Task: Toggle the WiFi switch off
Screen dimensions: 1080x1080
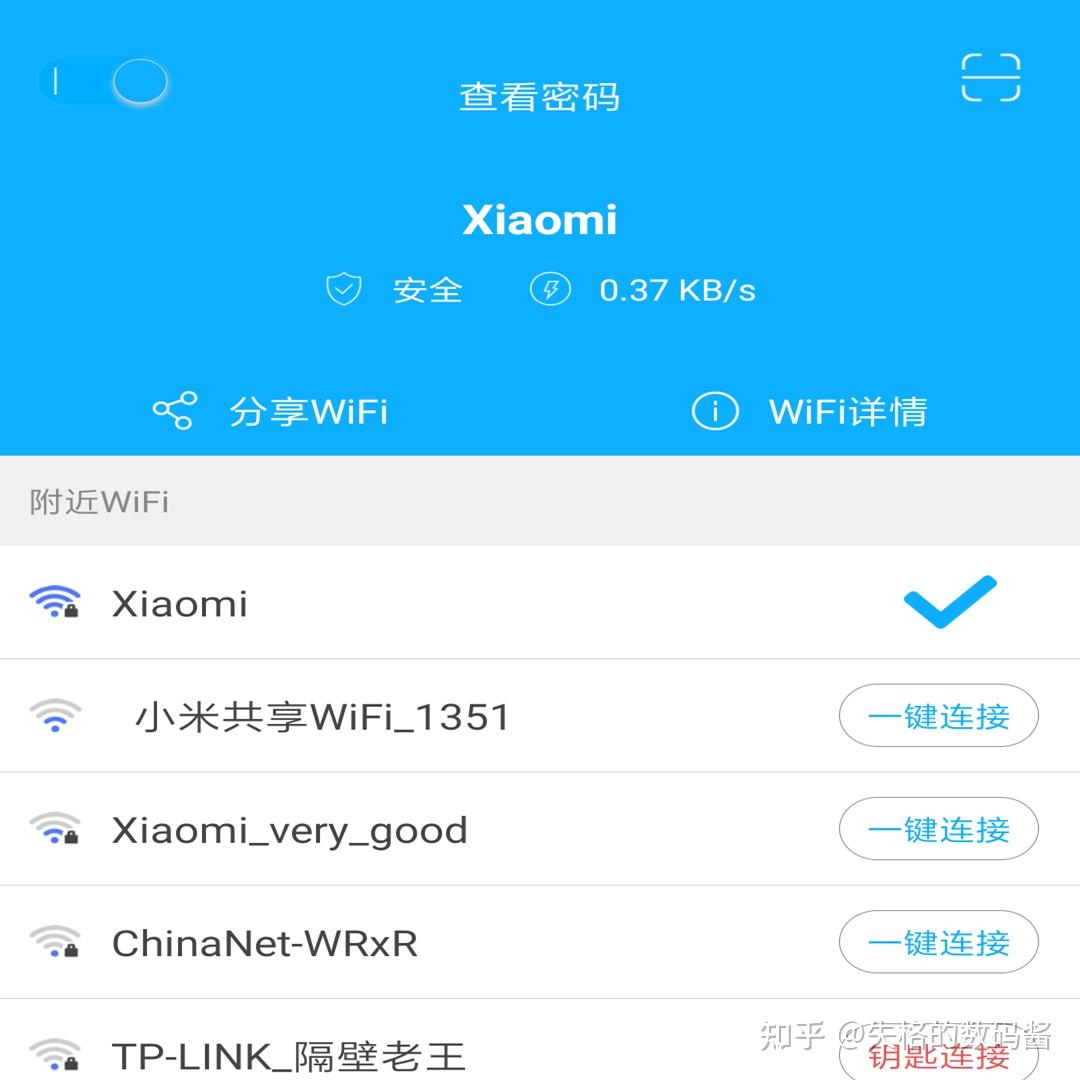Action: 103,82
